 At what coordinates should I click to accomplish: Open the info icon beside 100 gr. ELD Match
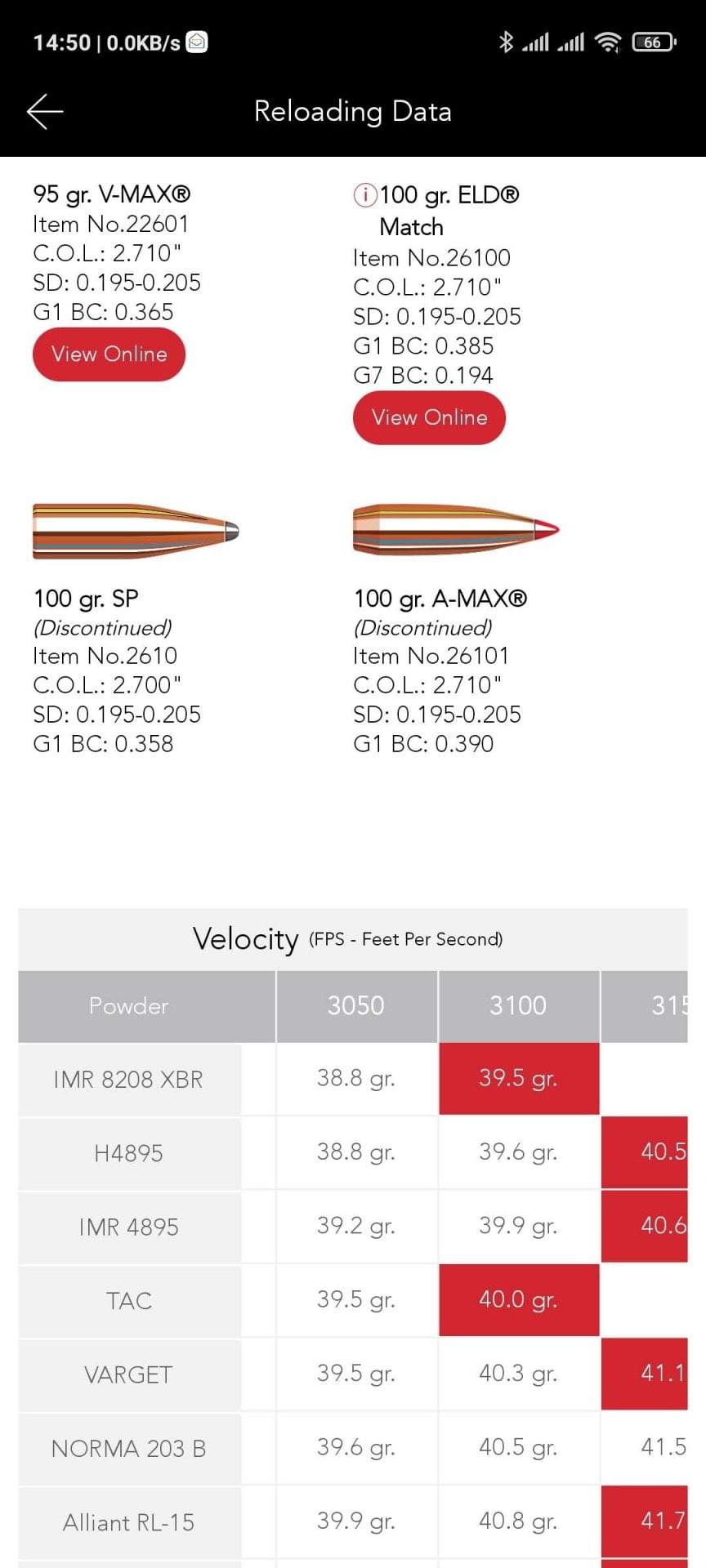[364, 195]
